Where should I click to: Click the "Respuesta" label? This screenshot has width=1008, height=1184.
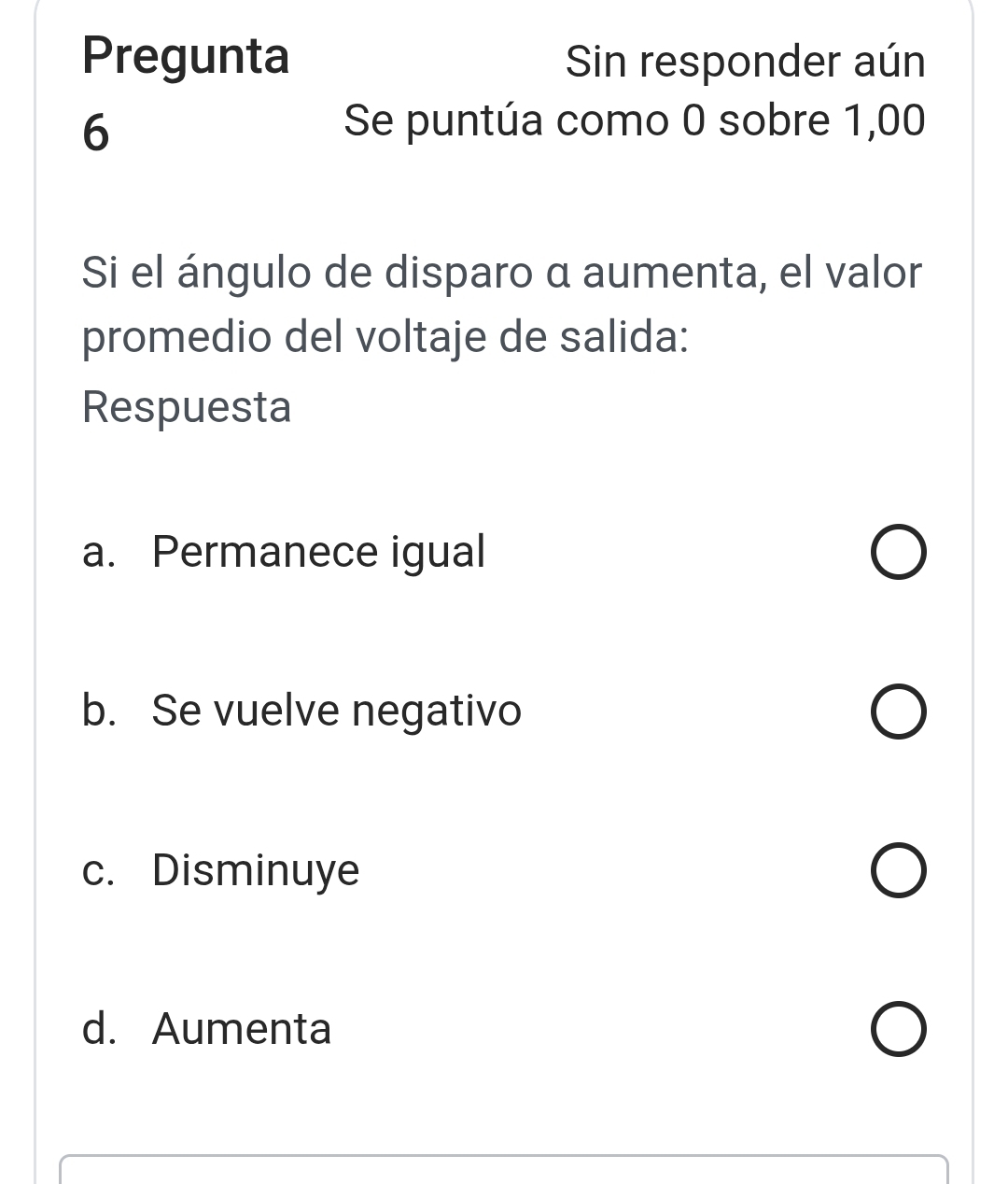pos(186,406)
